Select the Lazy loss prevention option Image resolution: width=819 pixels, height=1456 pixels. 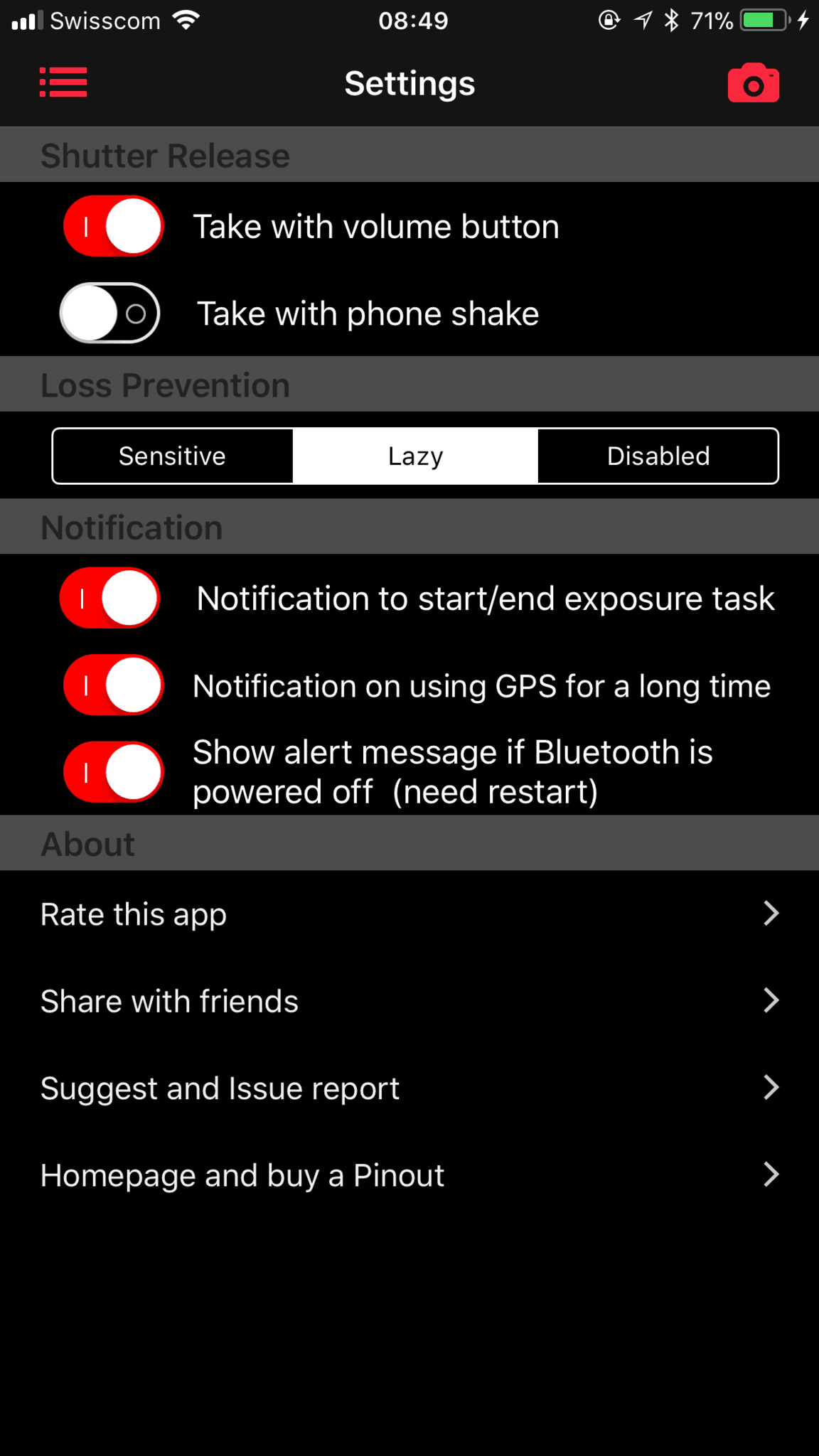pyautogui.click(x=415, y=456)
